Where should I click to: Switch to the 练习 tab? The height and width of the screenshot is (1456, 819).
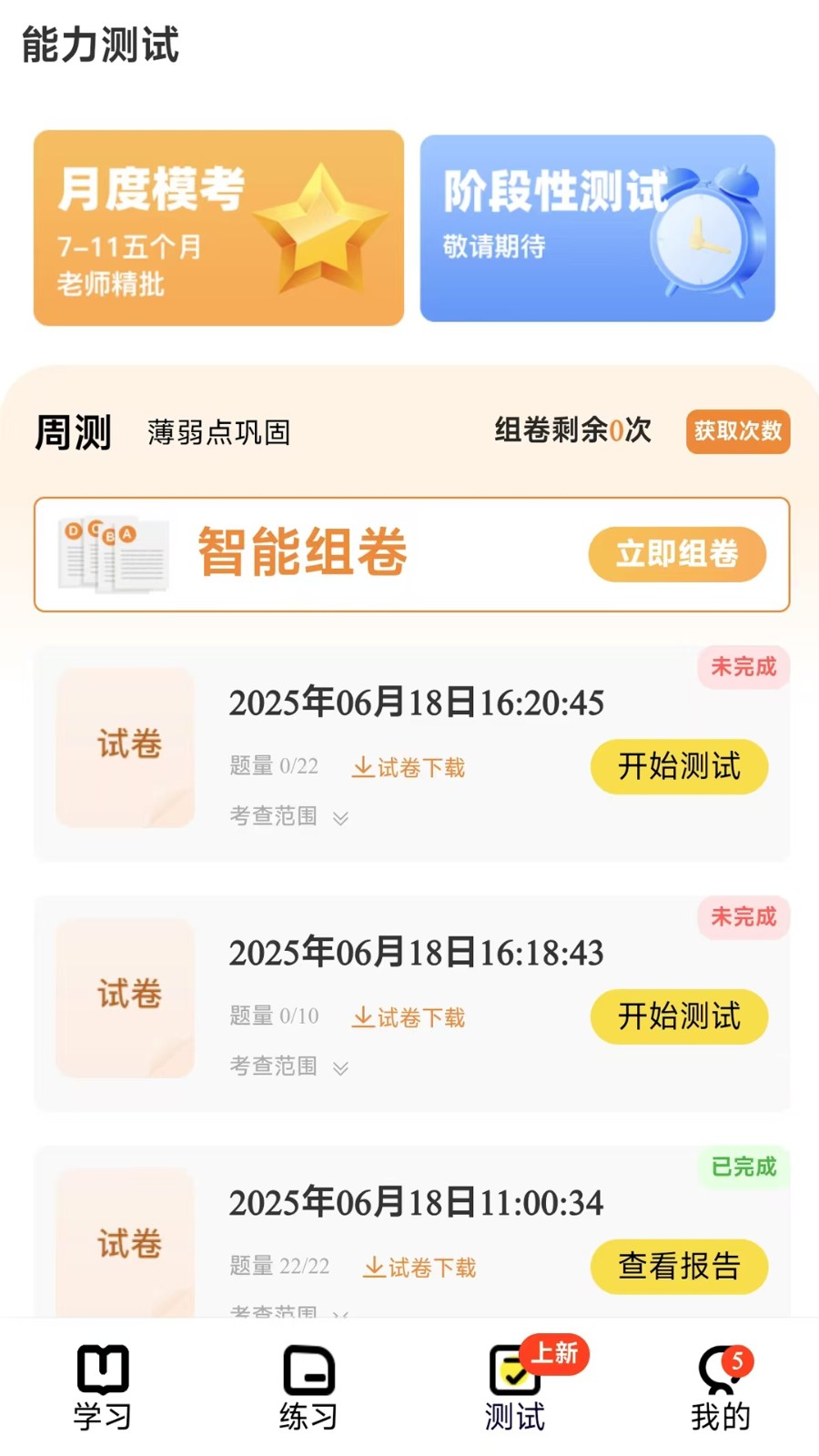pos(308,1387)
